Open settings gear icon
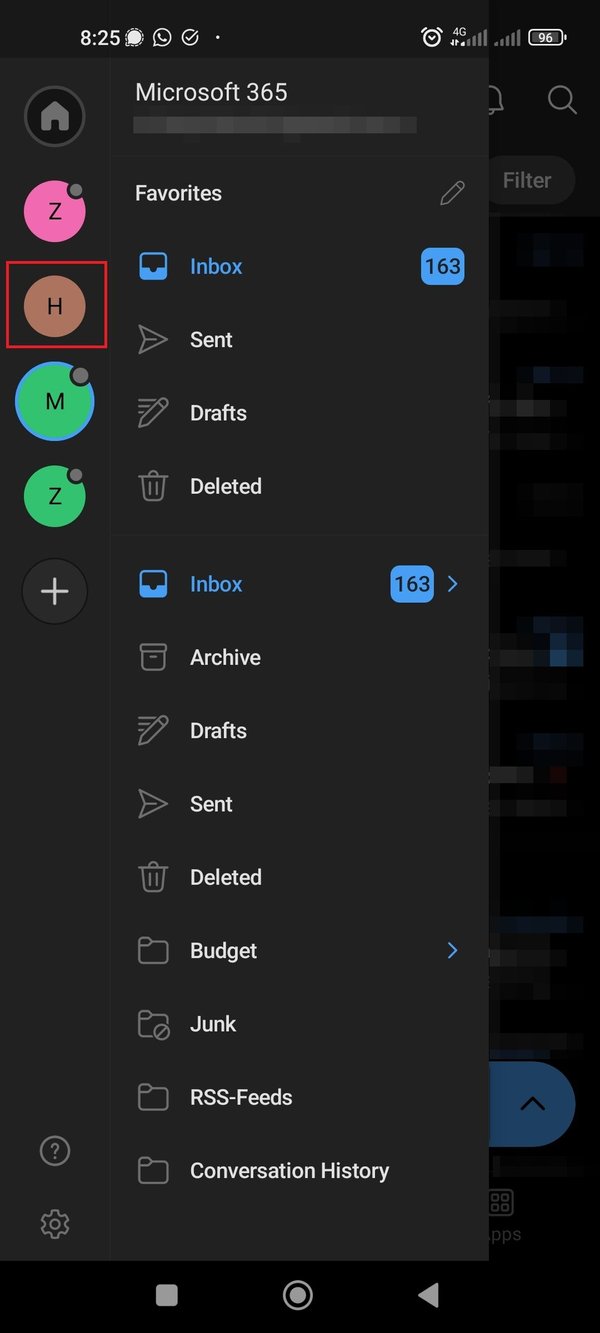The image size is (600, 1333). click(55, 1223)
